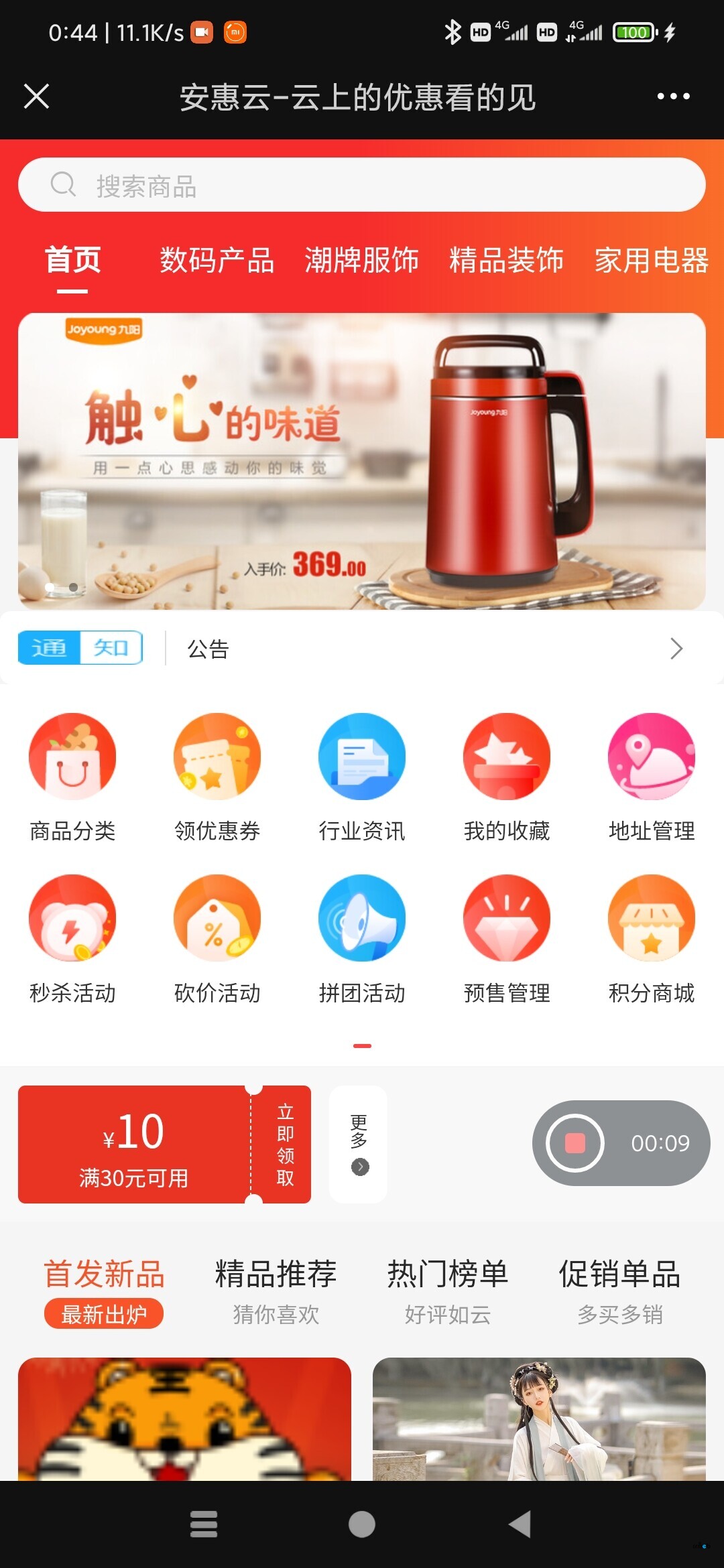Open 拼团活动 group buying
Viewport: 724px width, 1568px height.
(x=362, y=938)
